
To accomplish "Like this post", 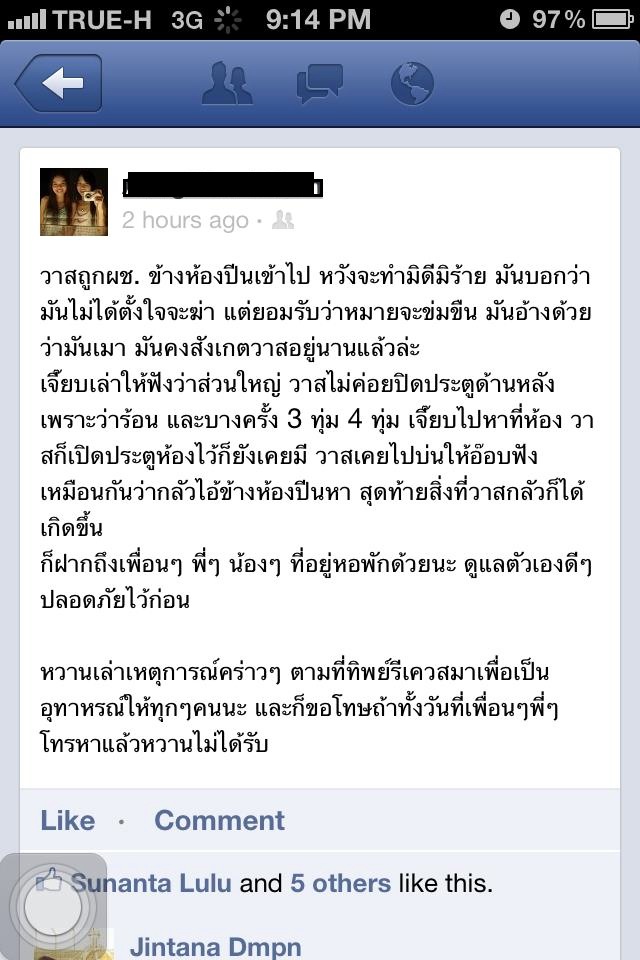I will [x=67, y=821].
